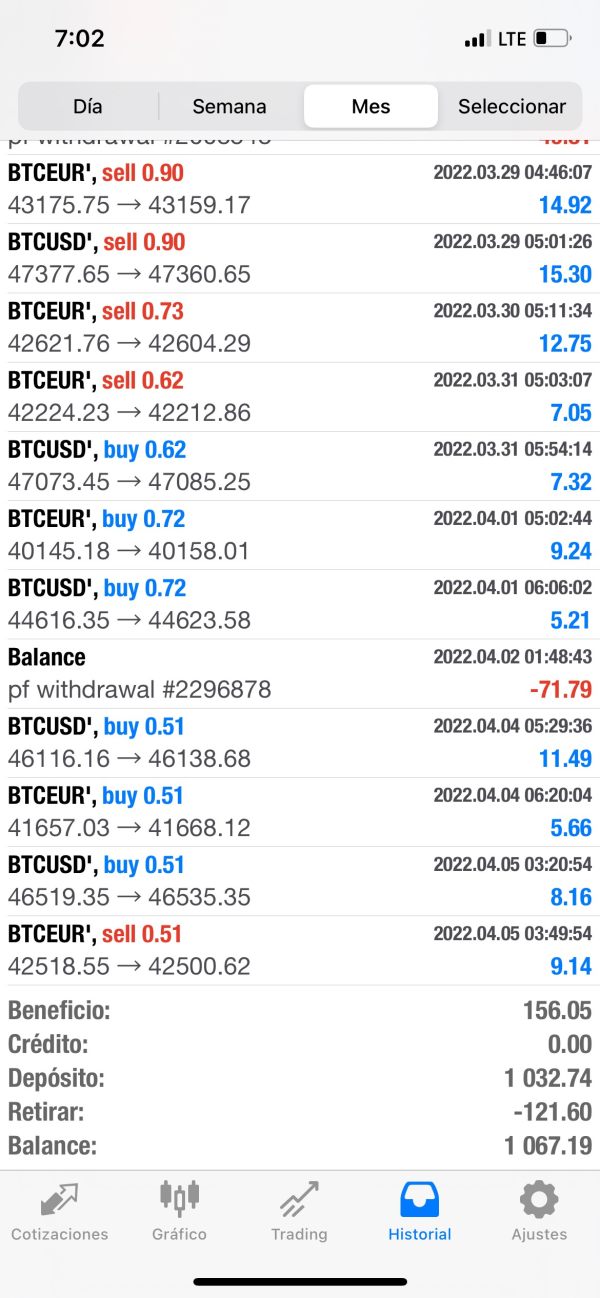Viewport: 600px width, 1298px height.
Task: Select the Semana period filter
Action: (229, 106)
